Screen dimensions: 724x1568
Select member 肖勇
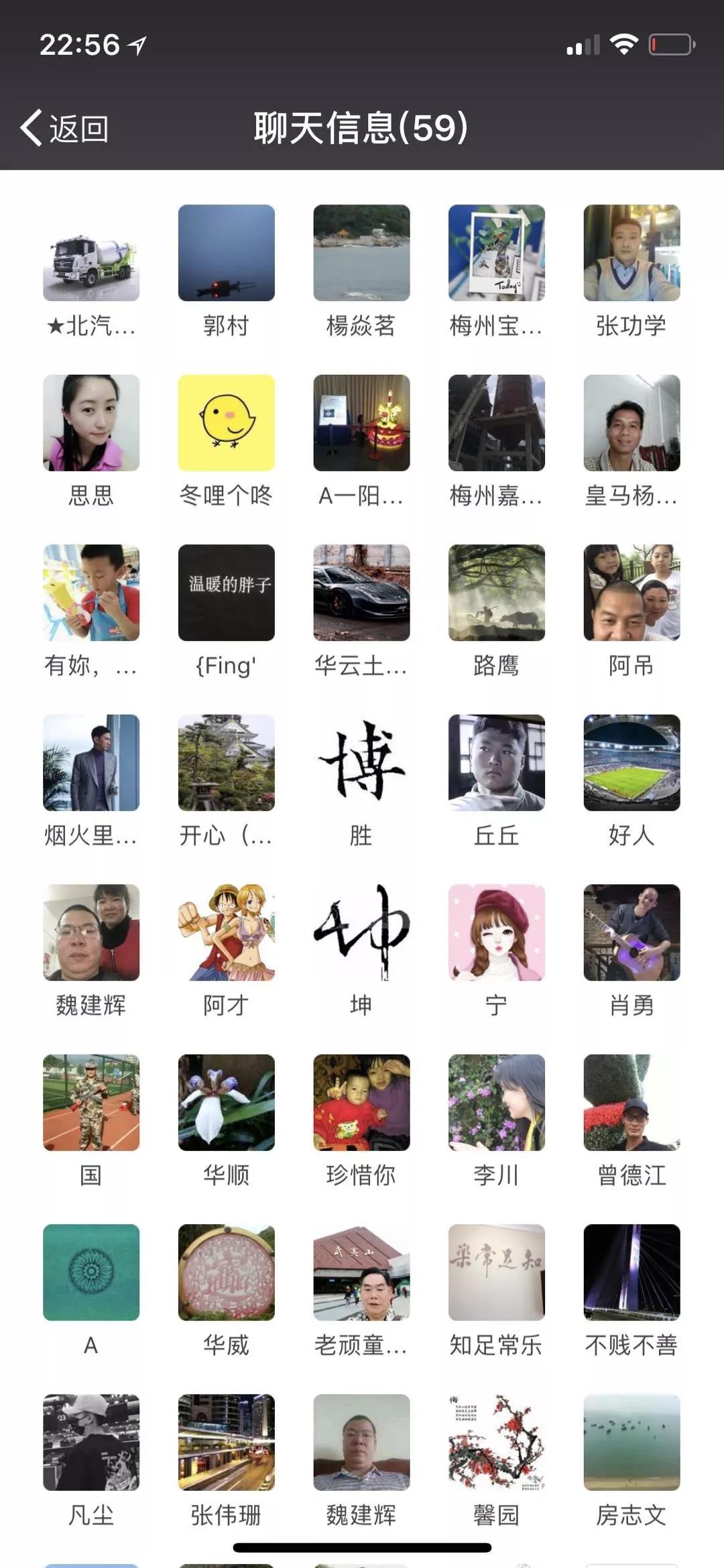(x=631, y=932)
